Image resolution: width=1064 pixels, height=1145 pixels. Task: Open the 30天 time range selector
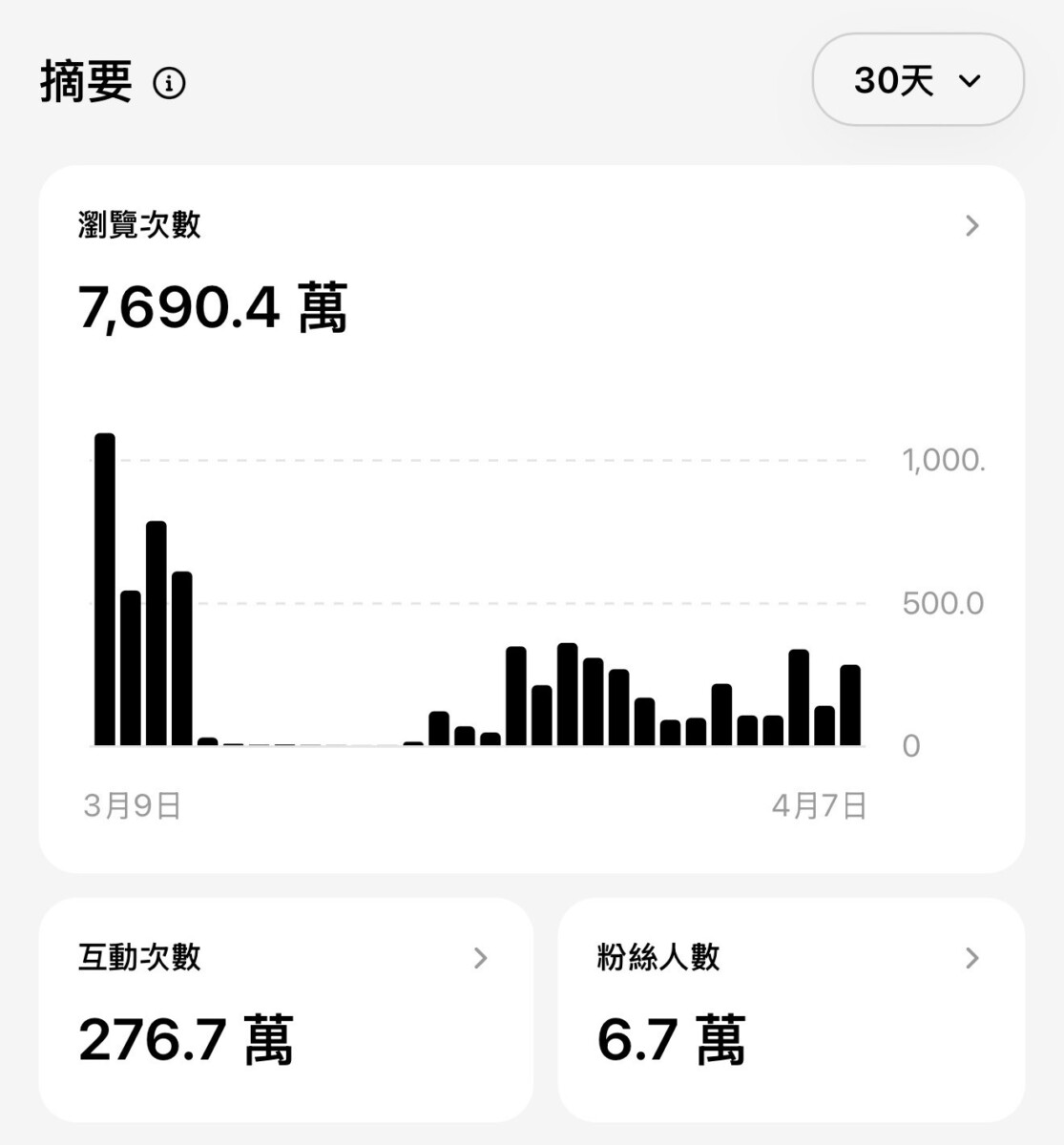(x=916, y=80)
